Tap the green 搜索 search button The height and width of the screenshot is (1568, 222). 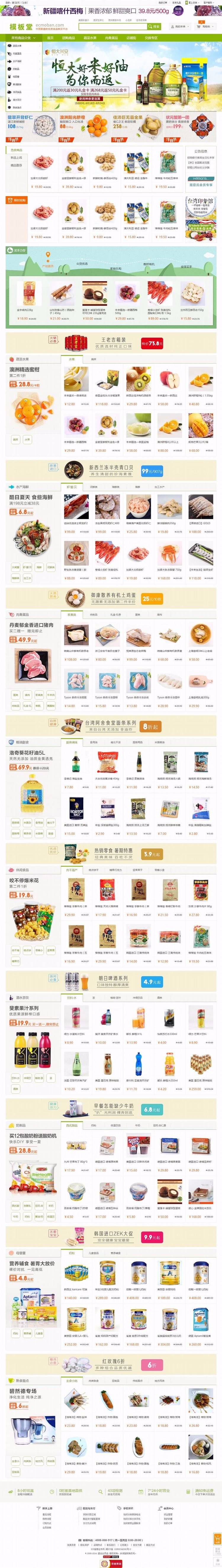coord(155,27)
